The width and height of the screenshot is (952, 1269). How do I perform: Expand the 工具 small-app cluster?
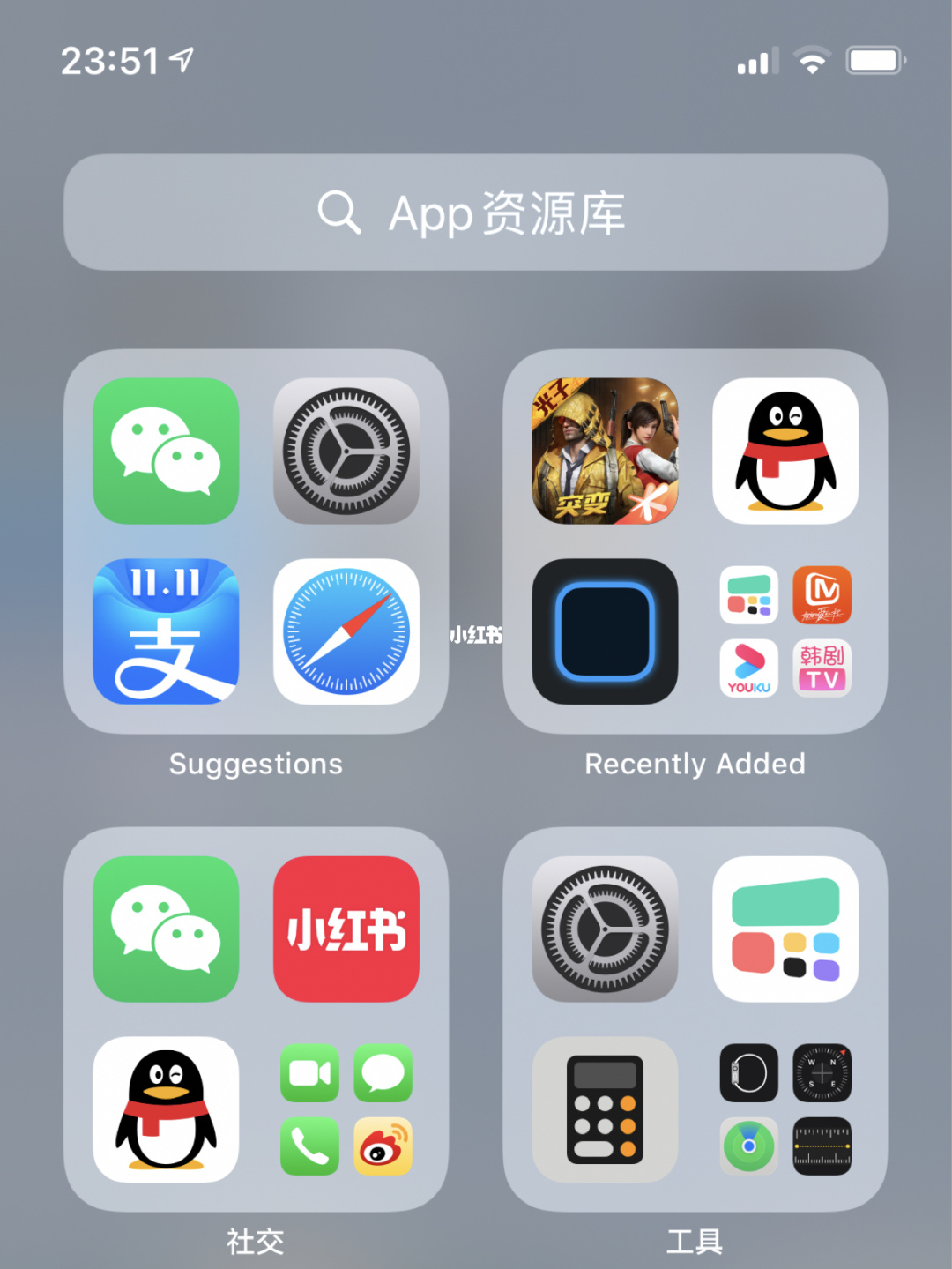(785, 1109)
